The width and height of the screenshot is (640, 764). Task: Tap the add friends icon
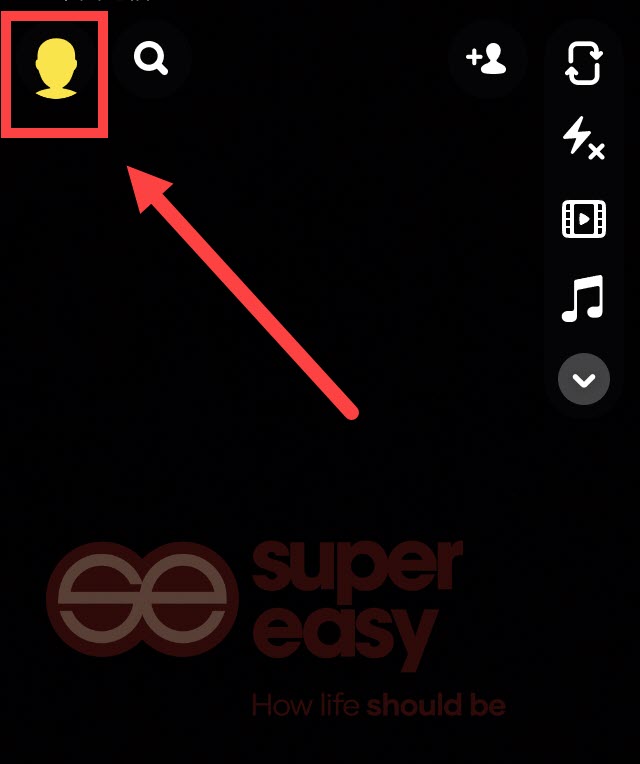487,60
